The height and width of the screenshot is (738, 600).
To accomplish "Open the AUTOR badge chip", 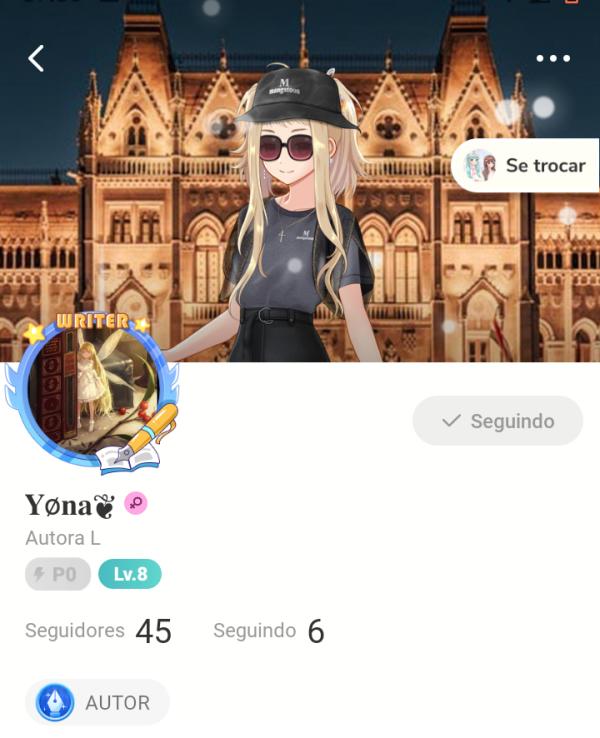I will [x=97, y=703].
